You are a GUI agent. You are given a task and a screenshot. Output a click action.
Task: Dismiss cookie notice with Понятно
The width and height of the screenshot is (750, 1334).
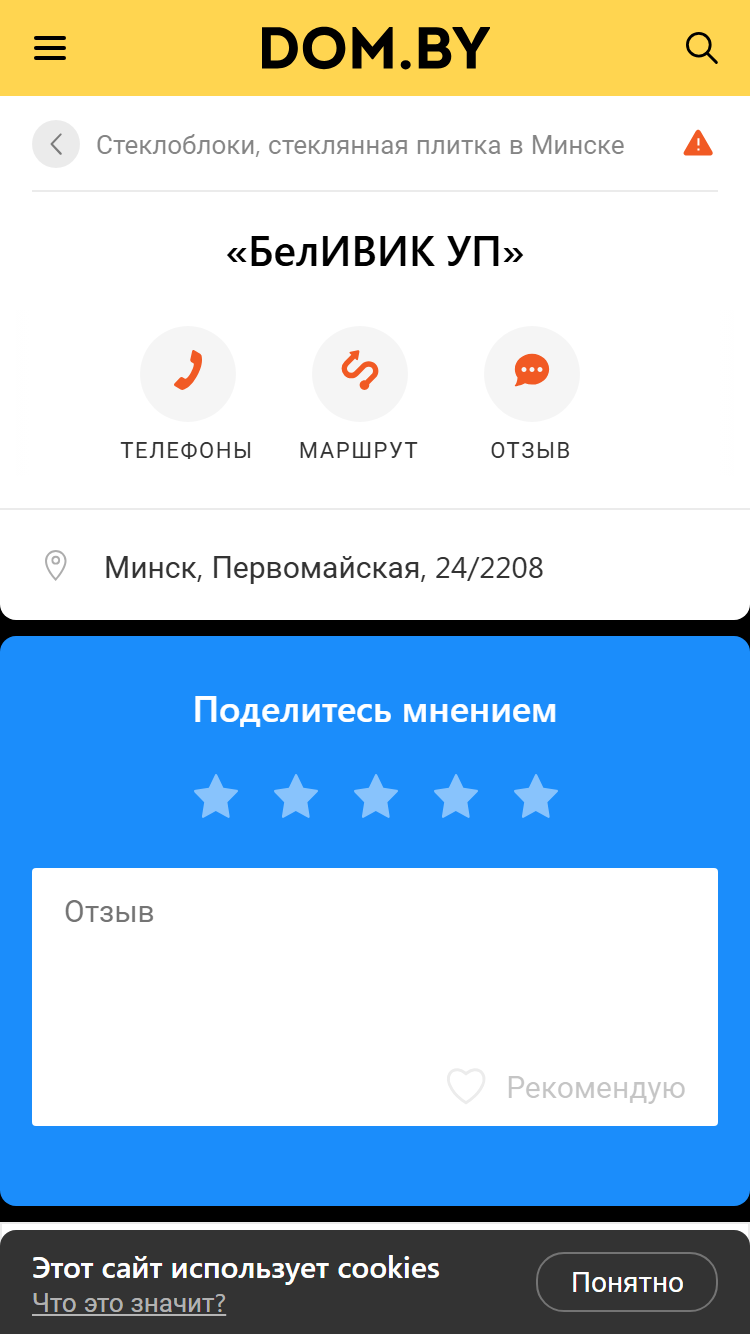click(627, 1282)
